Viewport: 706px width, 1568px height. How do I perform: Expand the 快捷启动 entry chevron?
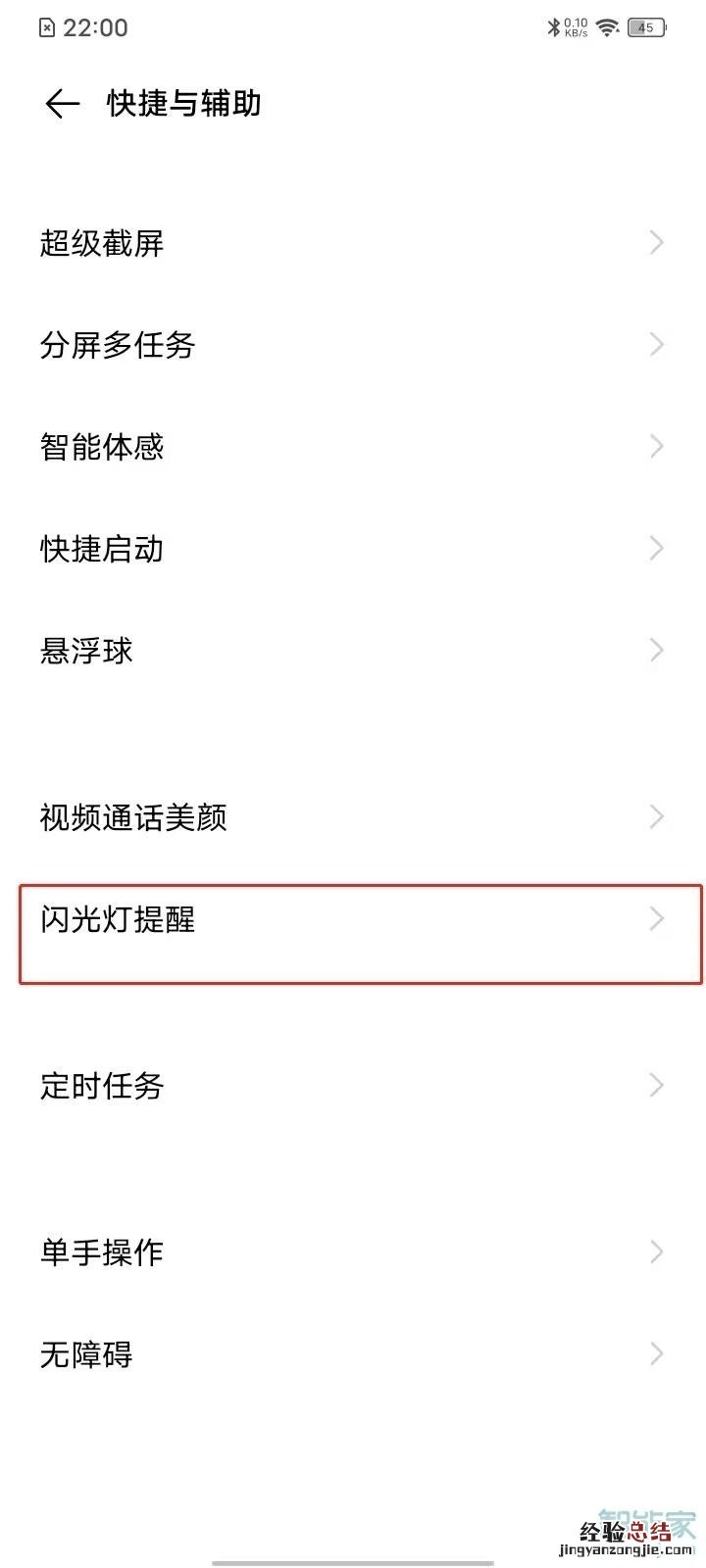[x=656, y=549]
